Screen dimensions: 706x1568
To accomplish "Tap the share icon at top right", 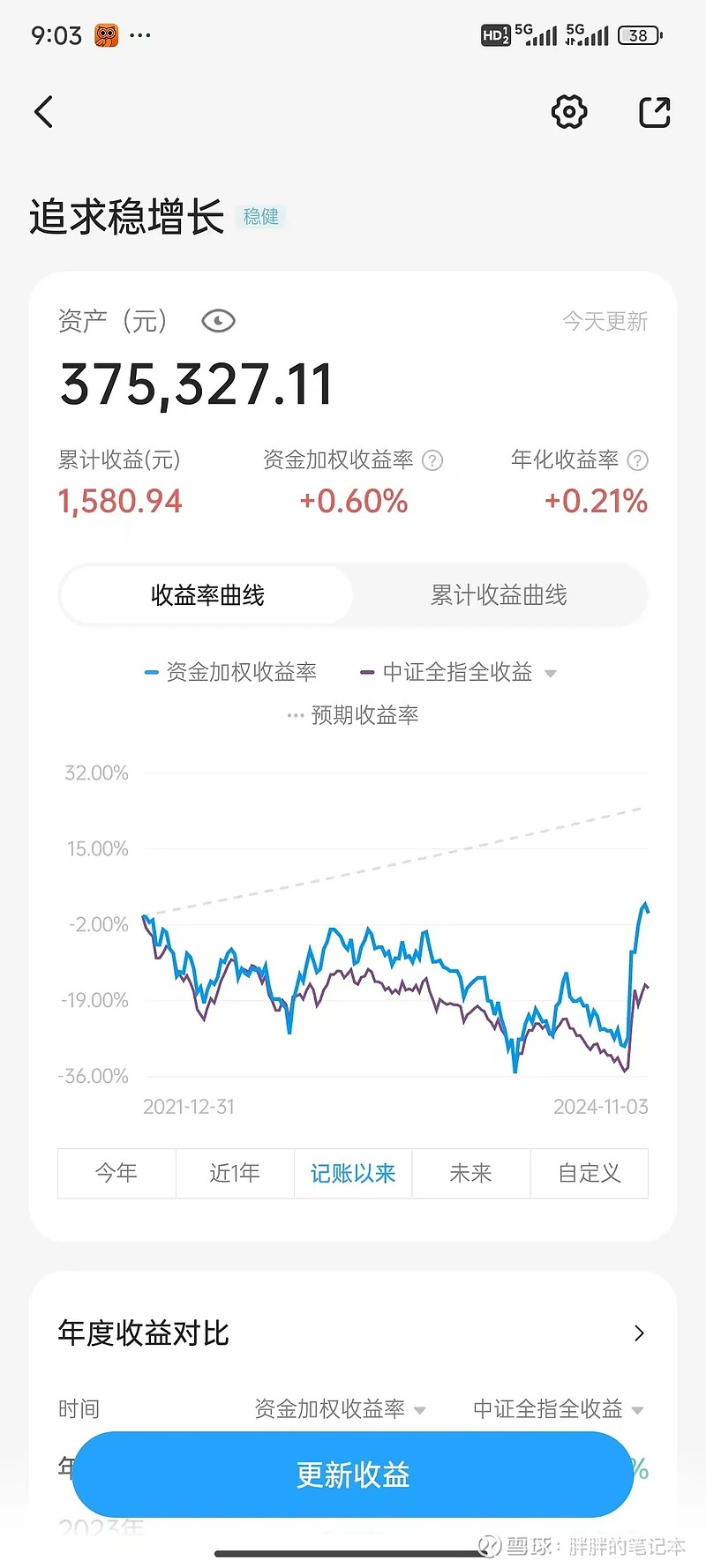I will click(x=654, y=112).
